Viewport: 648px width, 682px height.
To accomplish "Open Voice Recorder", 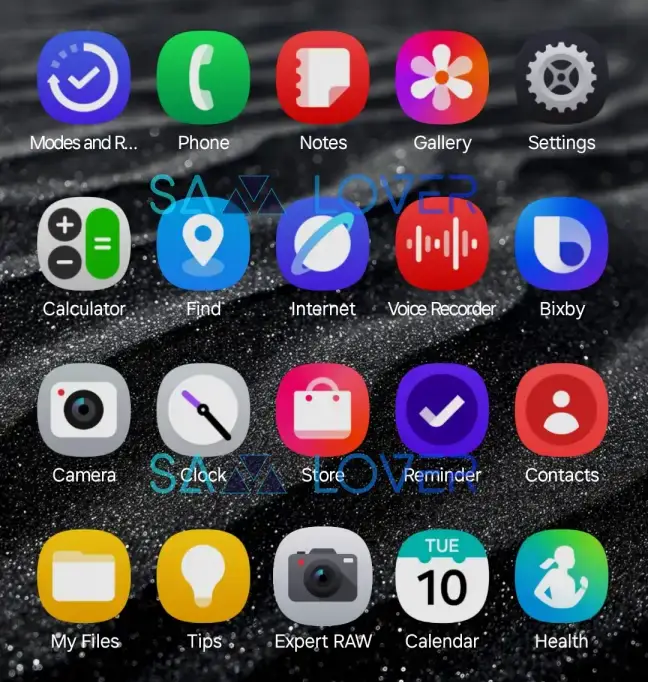I will pos(442,244).
